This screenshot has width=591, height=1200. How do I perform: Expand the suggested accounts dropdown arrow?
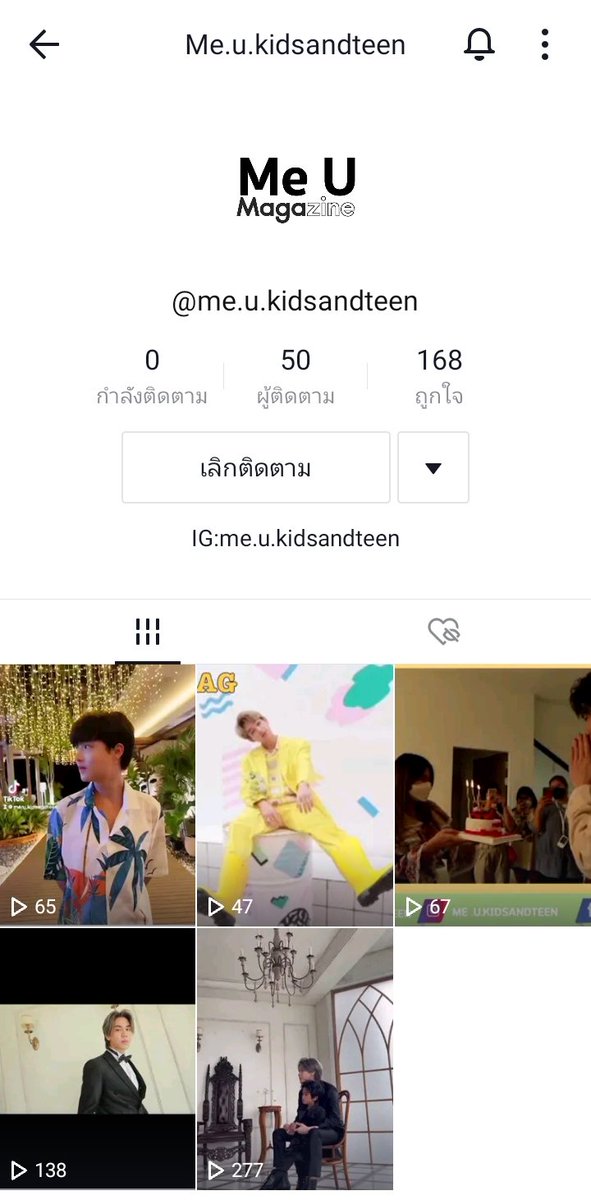pyautogui.click(x=433, y=467)
